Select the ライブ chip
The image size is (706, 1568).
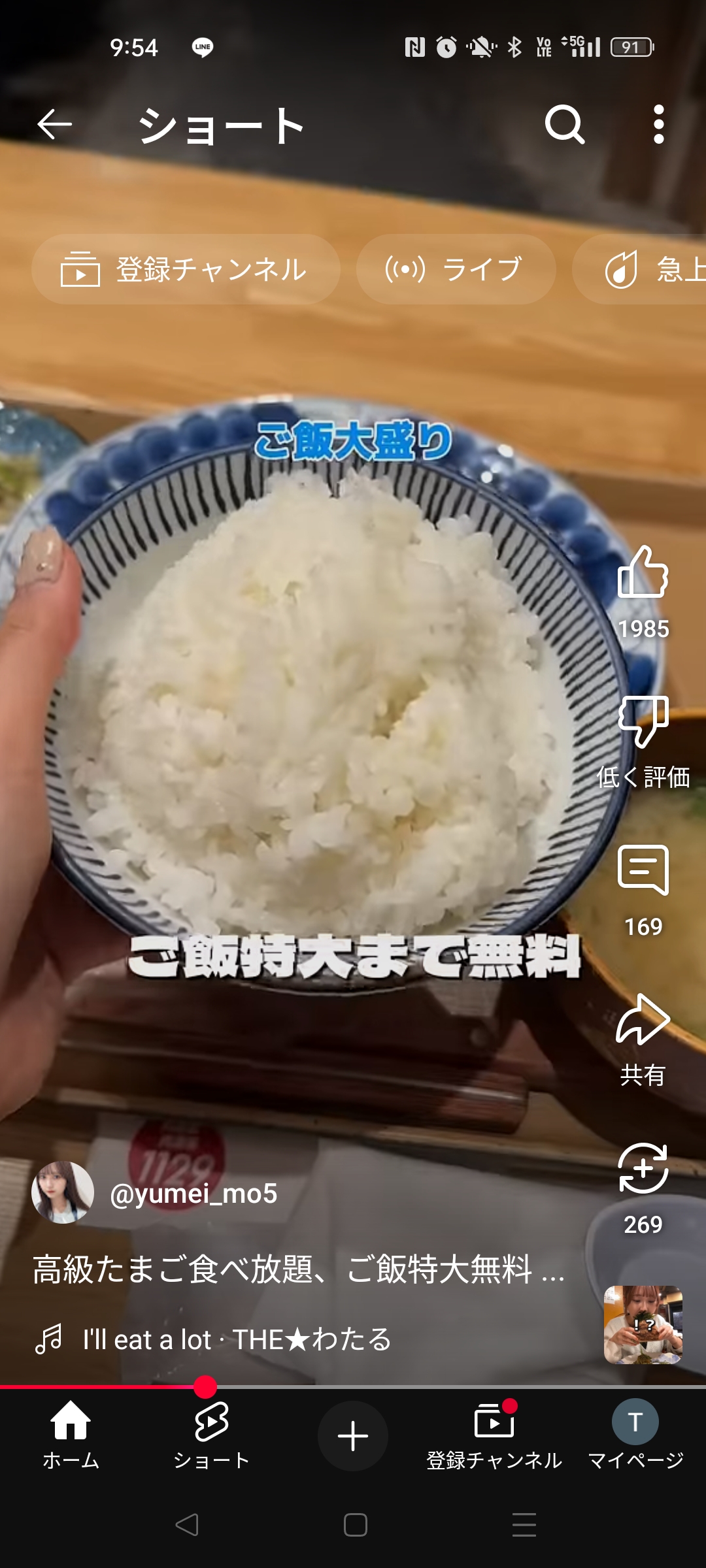456,269
